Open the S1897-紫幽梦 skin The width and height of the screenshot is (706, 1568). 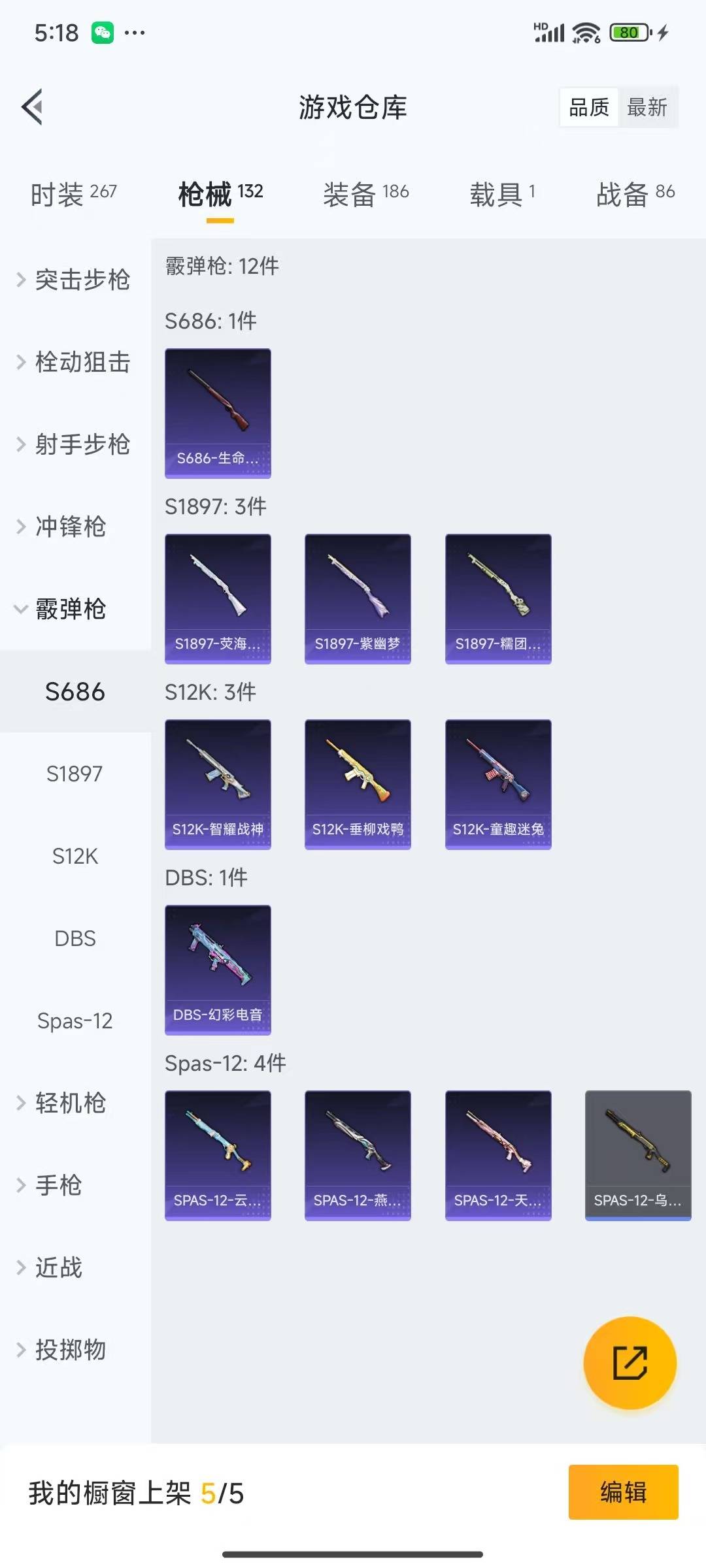pos(358,598)
